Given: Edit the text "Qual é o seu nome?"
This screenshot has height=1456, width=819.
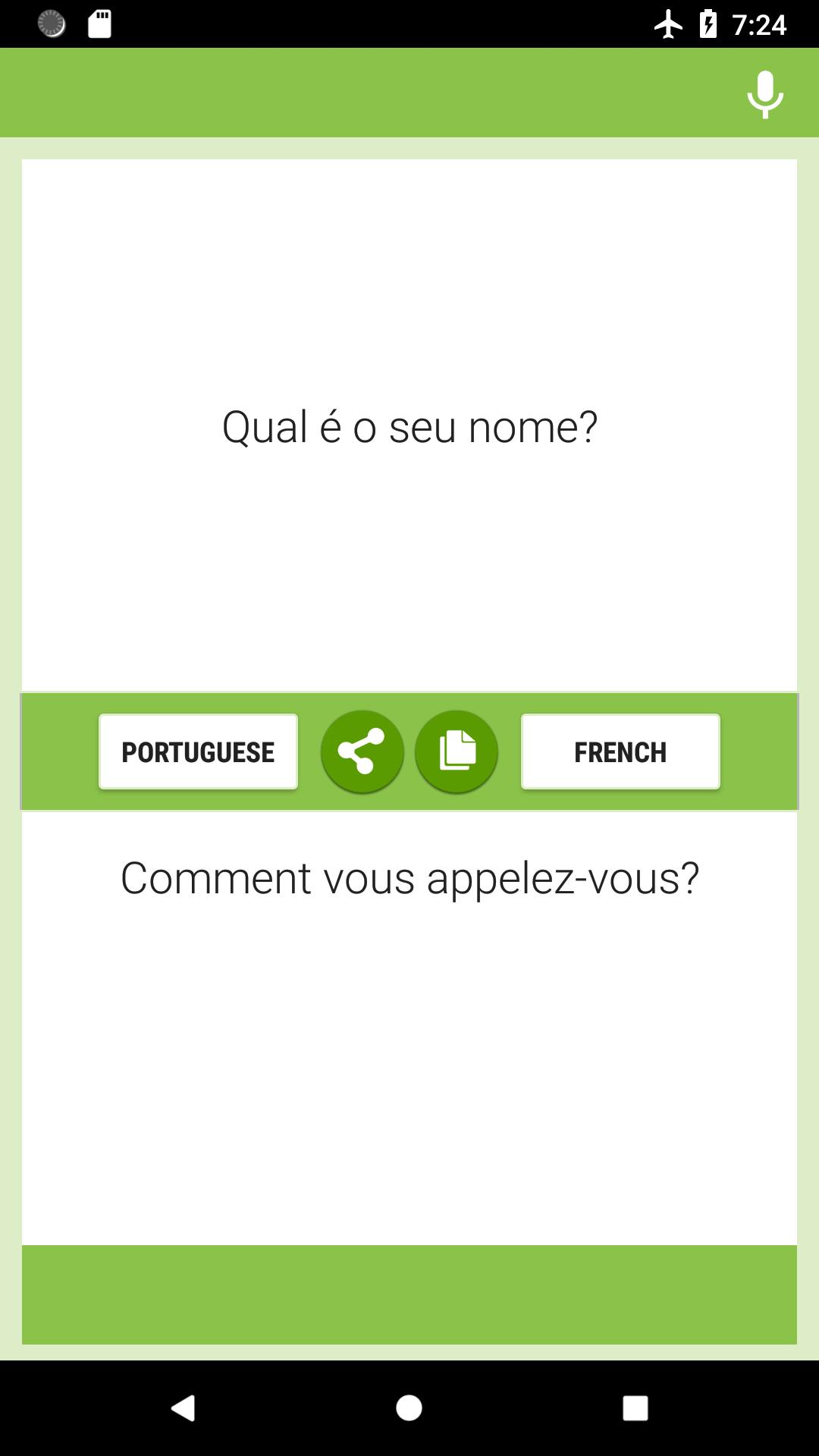Looking at the screenshot, I should click(409, 426).
